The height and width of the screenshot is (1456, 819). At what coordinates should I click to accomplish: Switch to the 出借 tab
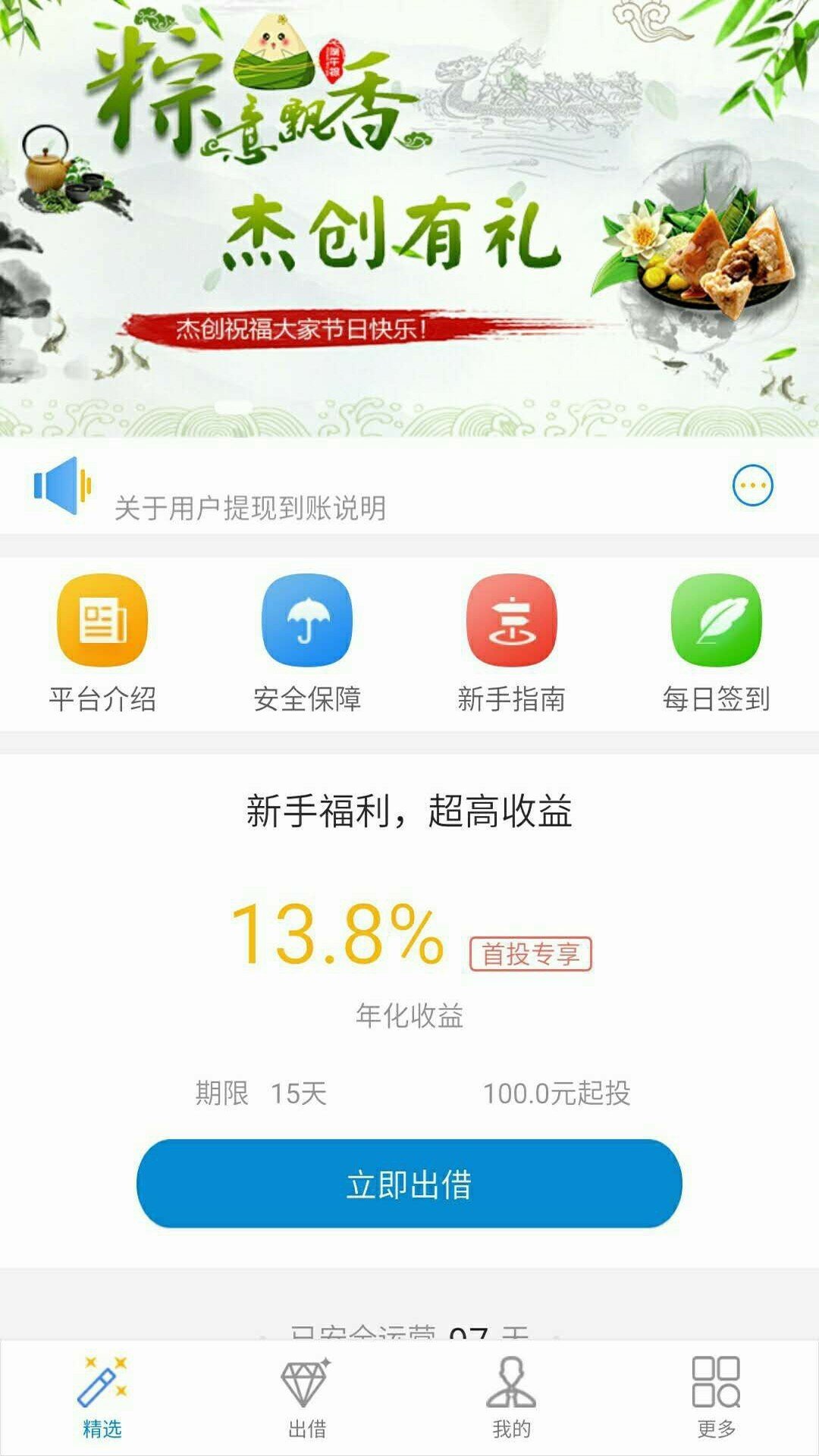(307, 1397)
